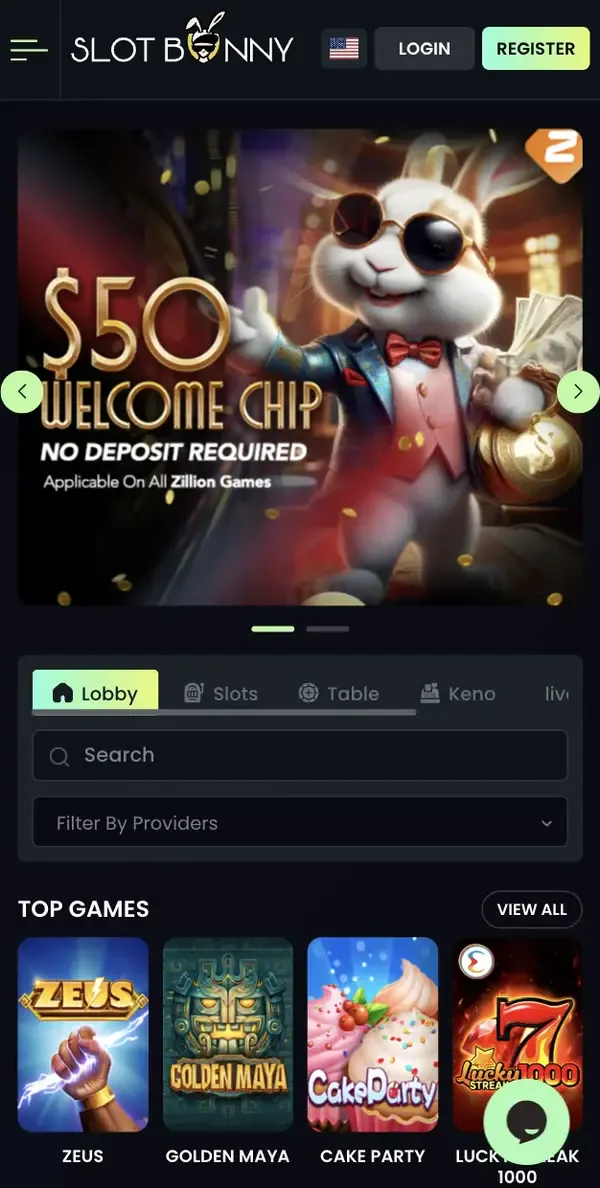The image size is (600, 1188).
Task: Open the live chat bubble
Action: (x=526, y=1122)
